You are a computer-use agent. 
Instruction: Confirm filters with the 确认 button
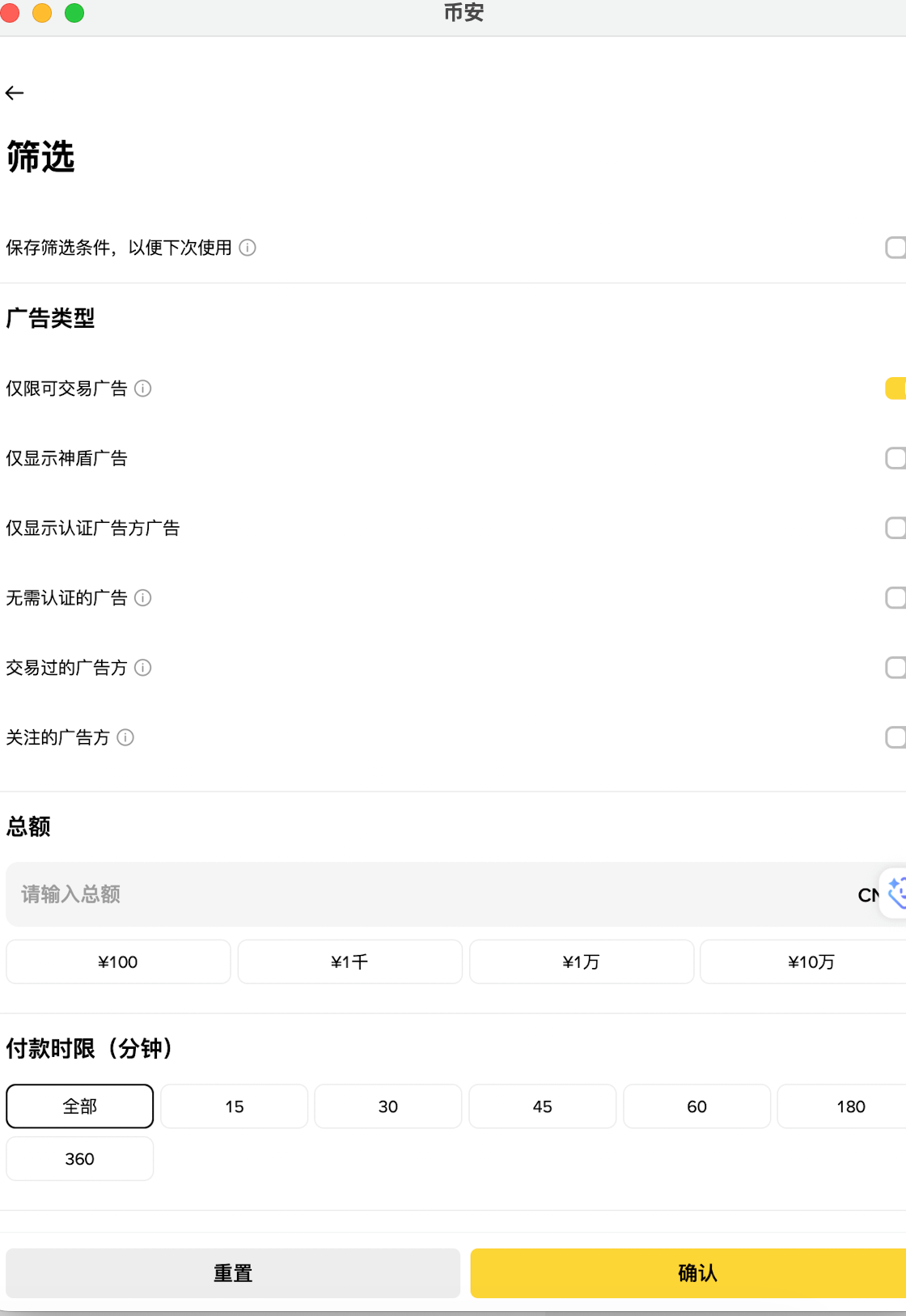[x=696, y=1272]
